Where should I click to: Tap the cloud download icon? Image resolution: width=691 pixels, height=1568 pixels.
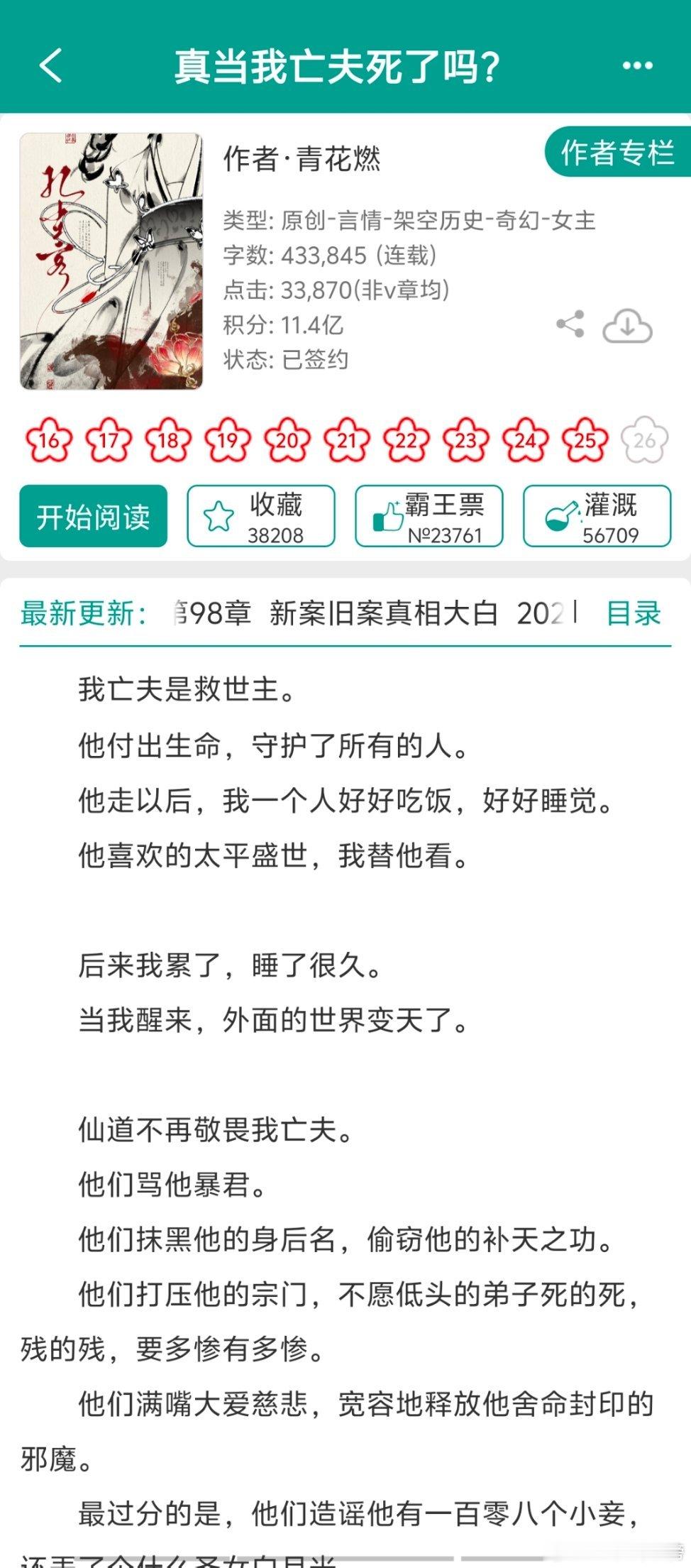pyautogui.click(x=627, y=325)
